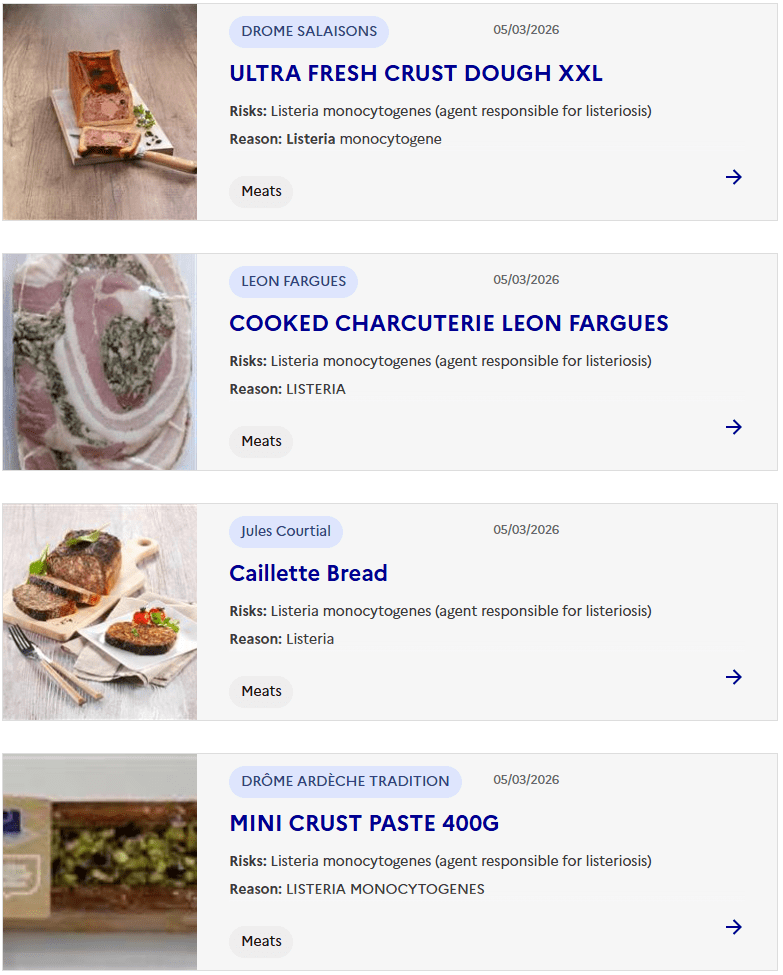This screenshot has width=783, height=975.
Task: Select the DROME SALAISONS brand chip
Action: [309, 32]
